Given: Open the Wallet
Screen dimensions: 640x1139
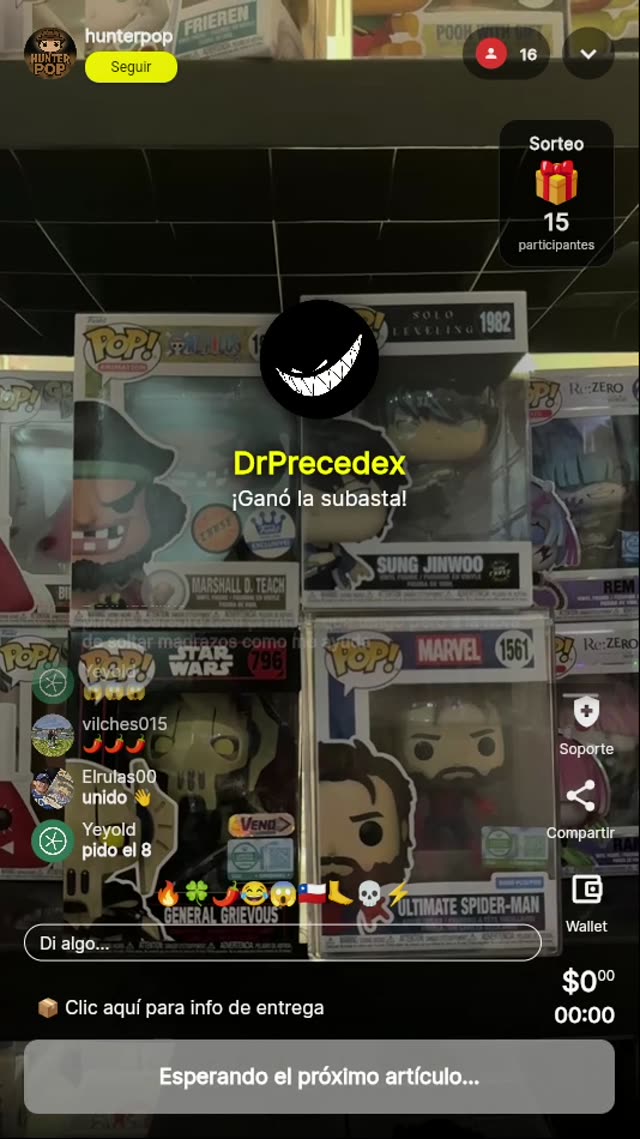Looking at the screenshot, I should (x=586, y=889).
